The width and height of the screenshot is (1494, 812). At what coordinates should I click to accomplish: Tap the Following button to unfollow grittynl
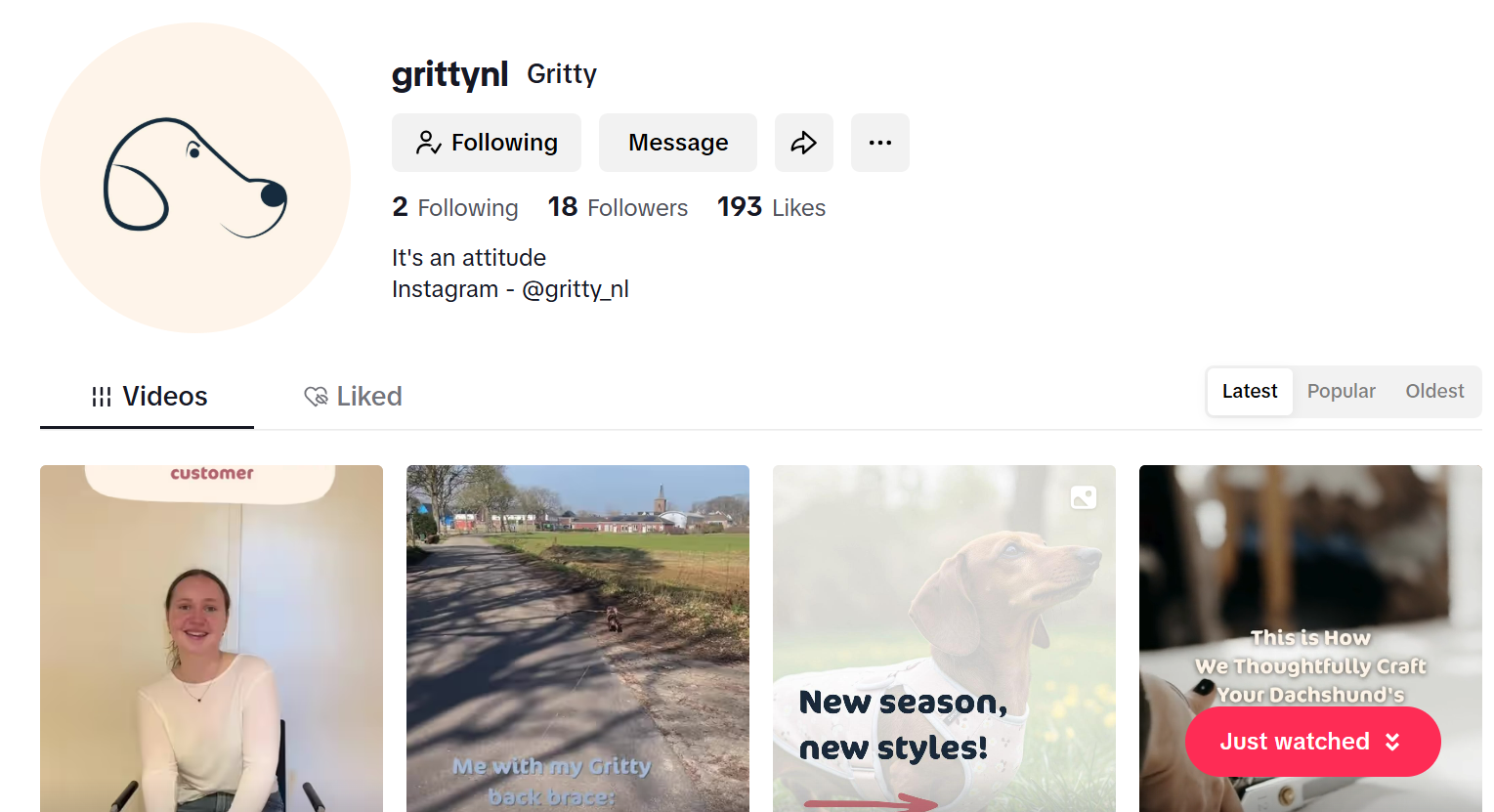pos(486,143)
